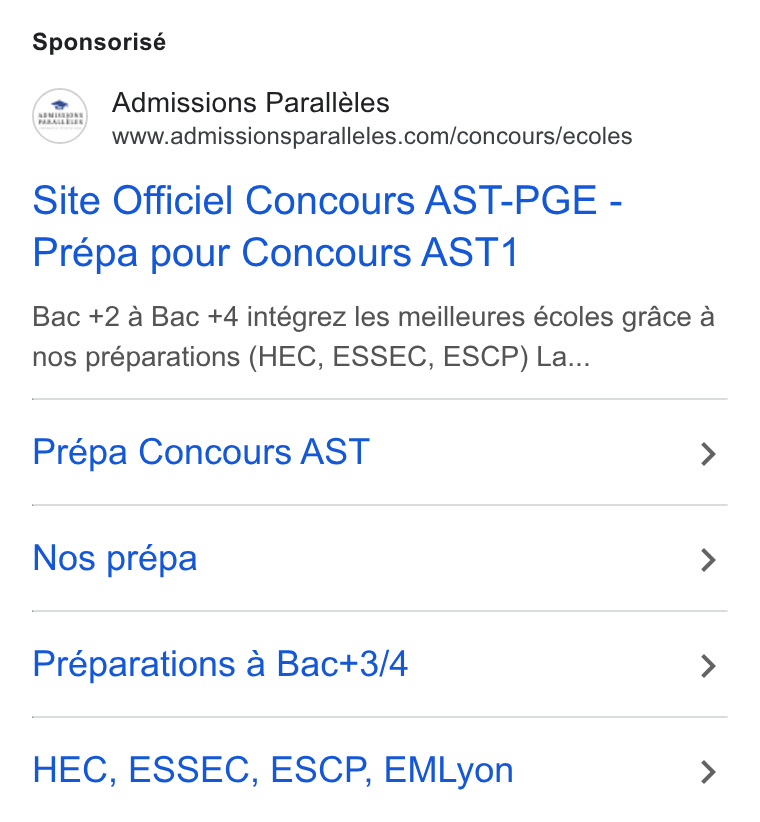Open the HEC, ESSEC, ESCP, EMLyon sitelink

379,770
